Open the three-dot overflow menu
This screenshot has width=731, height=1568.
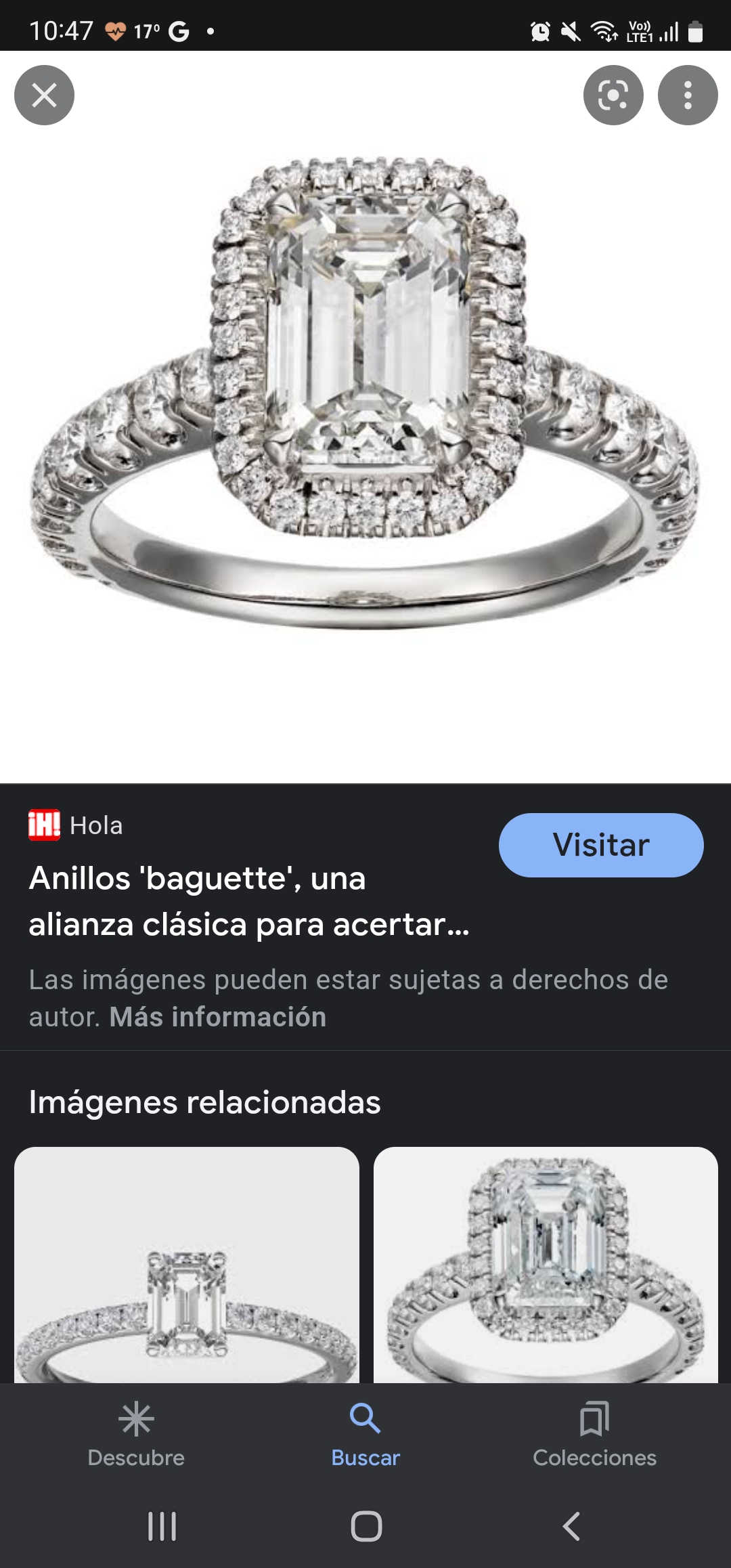pos(688,95)
